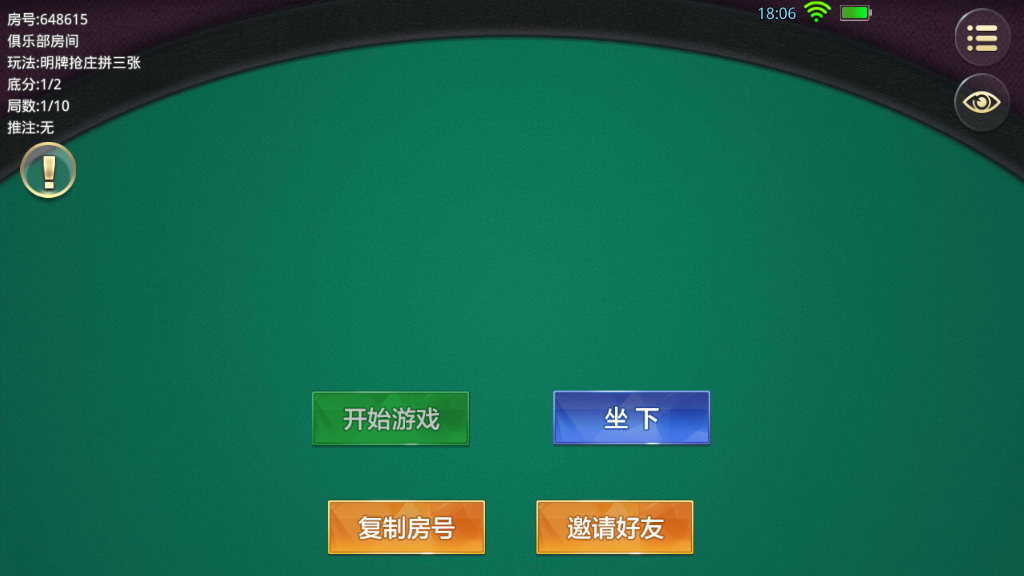1024x576 pixels.
Task: Tap the eye spectator icon
Action: pos(982,101)
